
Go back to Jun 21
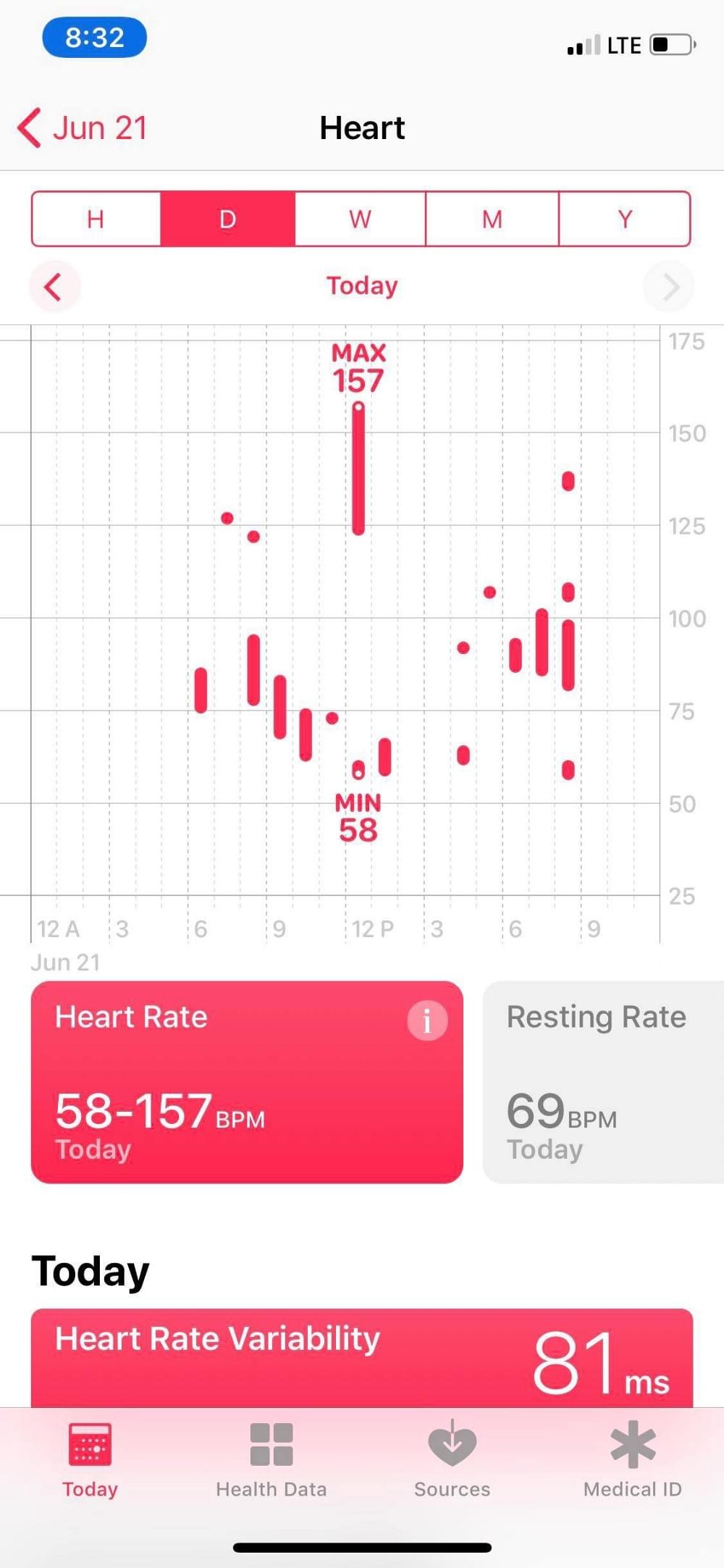[83, 128]
